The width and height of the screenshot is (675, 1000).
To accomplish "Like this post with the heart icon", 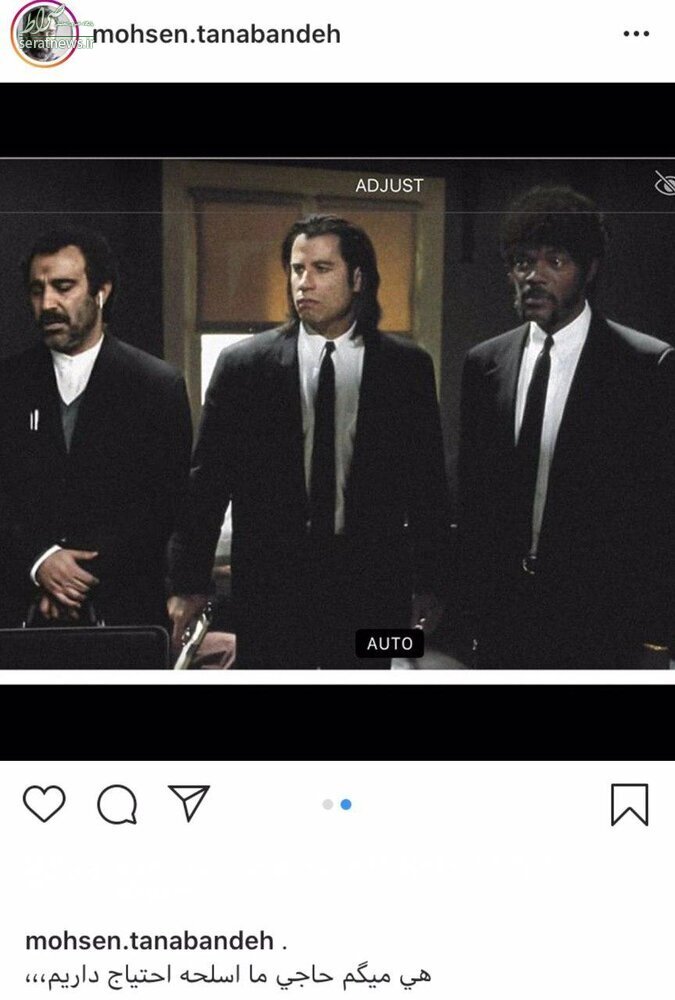I will pos(44,803).
